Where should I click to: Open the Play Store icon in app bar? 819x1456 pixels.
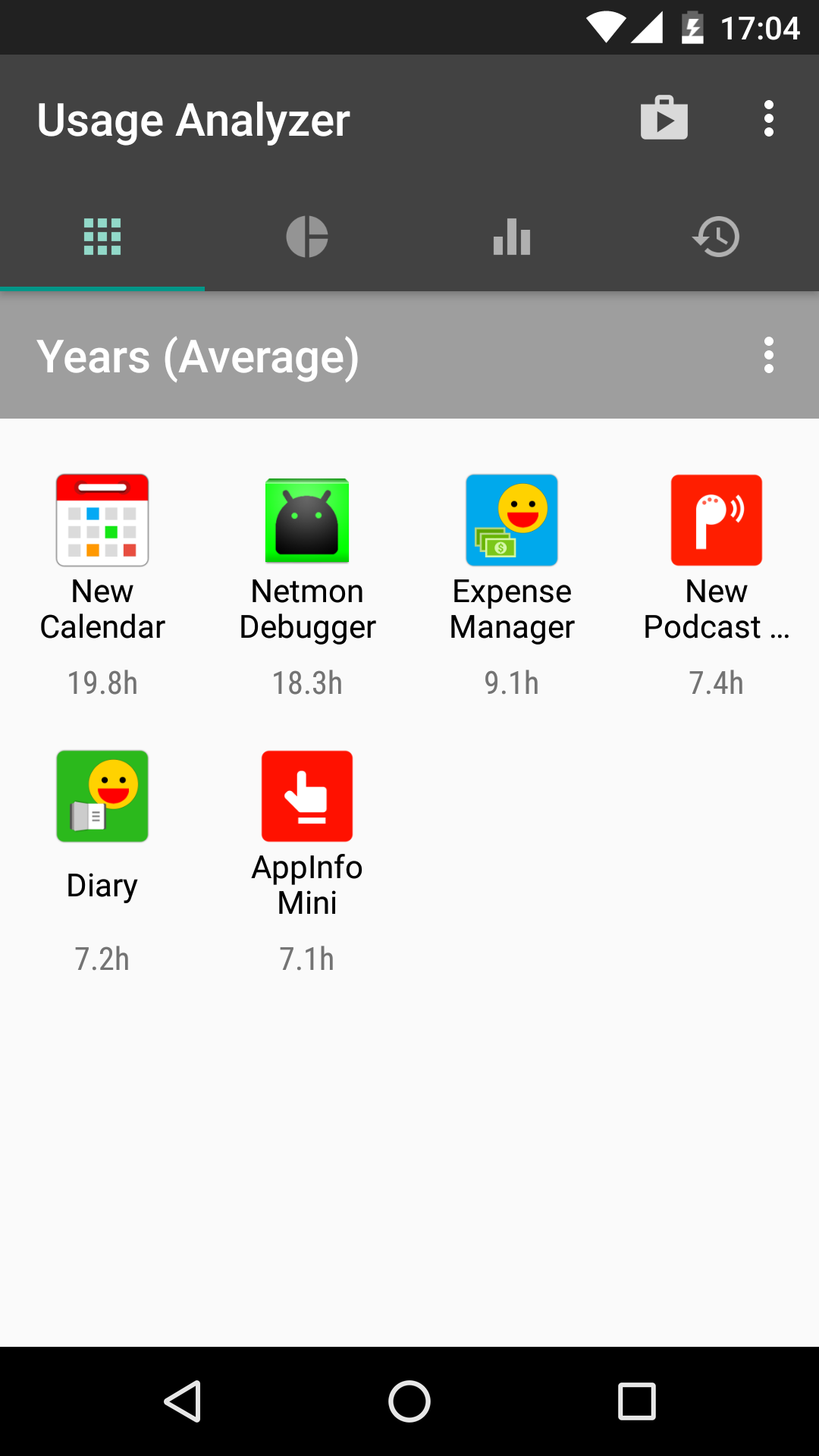(664, 119)
